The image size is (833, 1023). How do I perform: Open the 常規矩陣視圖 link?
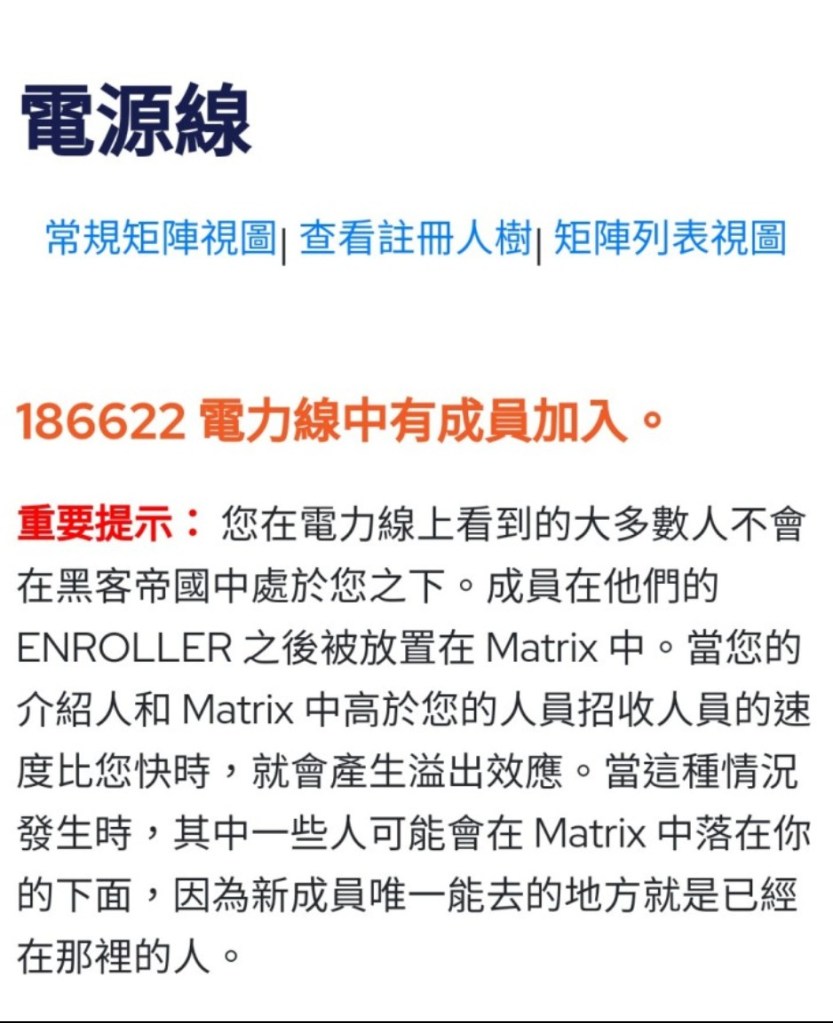click(161, 239)
